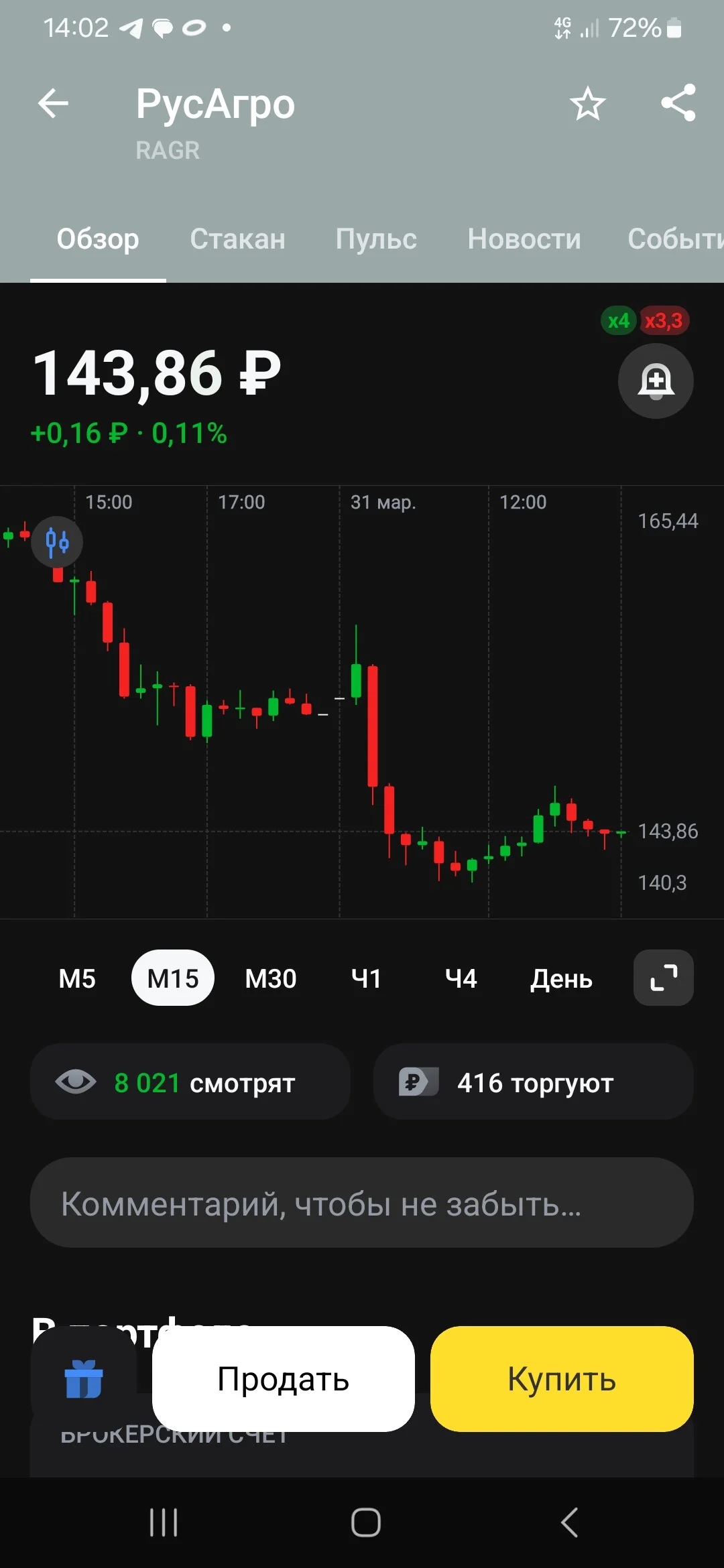Tap the Продать button

[x=284, y=1379]
